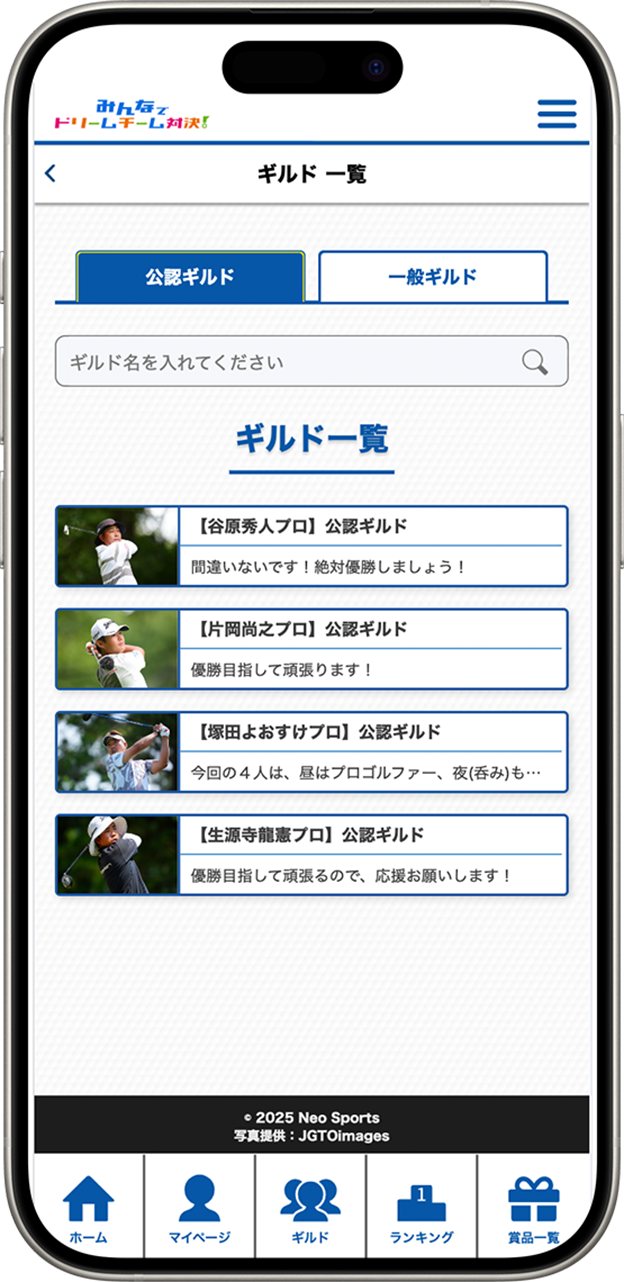Open the 賞品一覧 tab
This screenshot has height=1282, width=624.
click(533, 1209)
